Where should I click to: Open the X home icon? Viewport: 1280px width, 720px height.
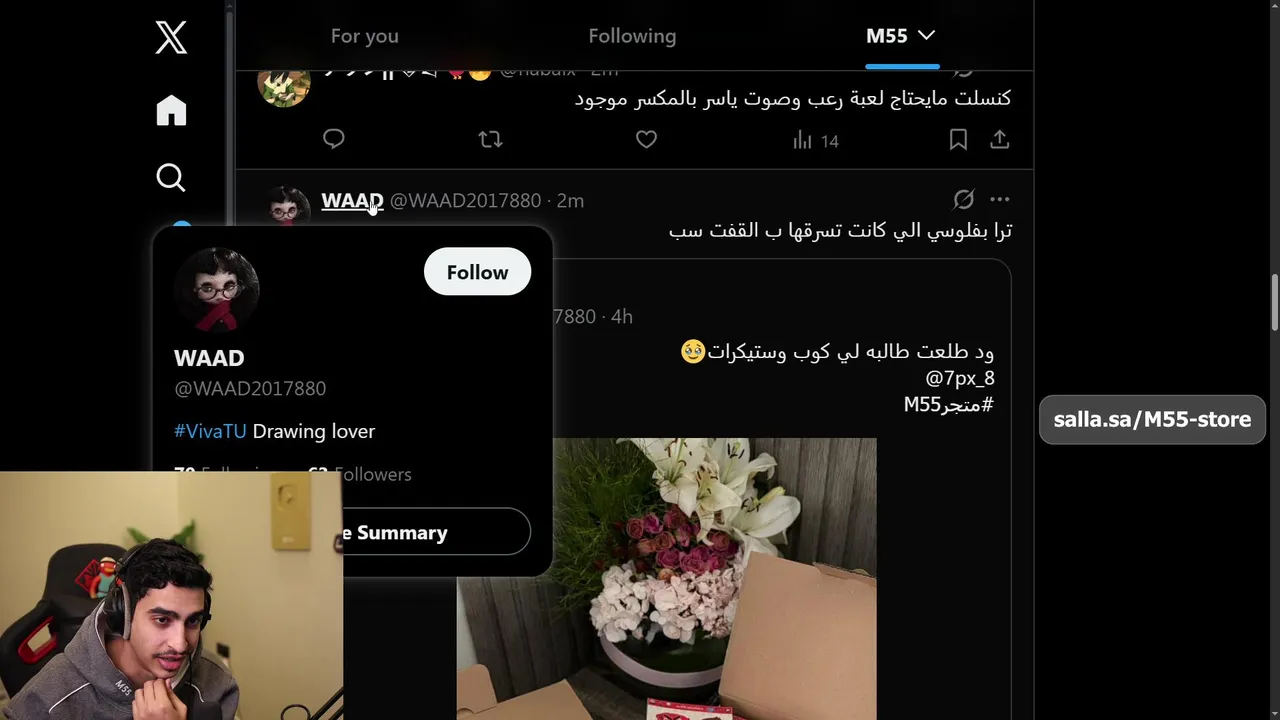point(171,110)
